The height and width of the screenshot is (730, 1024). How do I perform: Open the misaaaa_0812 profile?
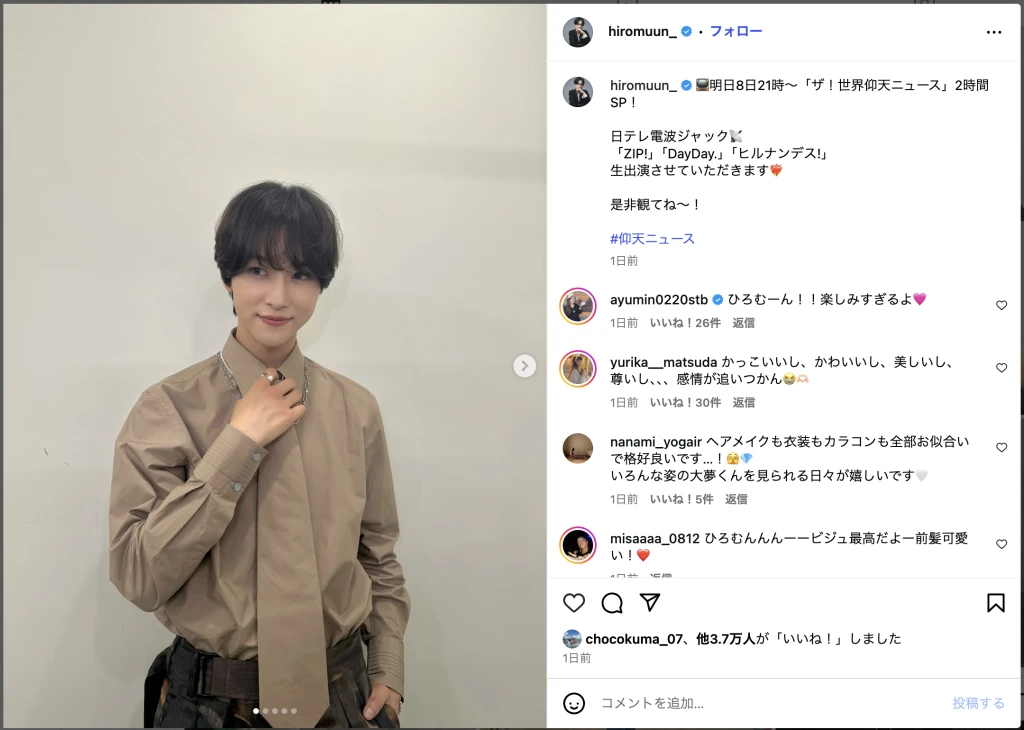[x=654, y=537]
